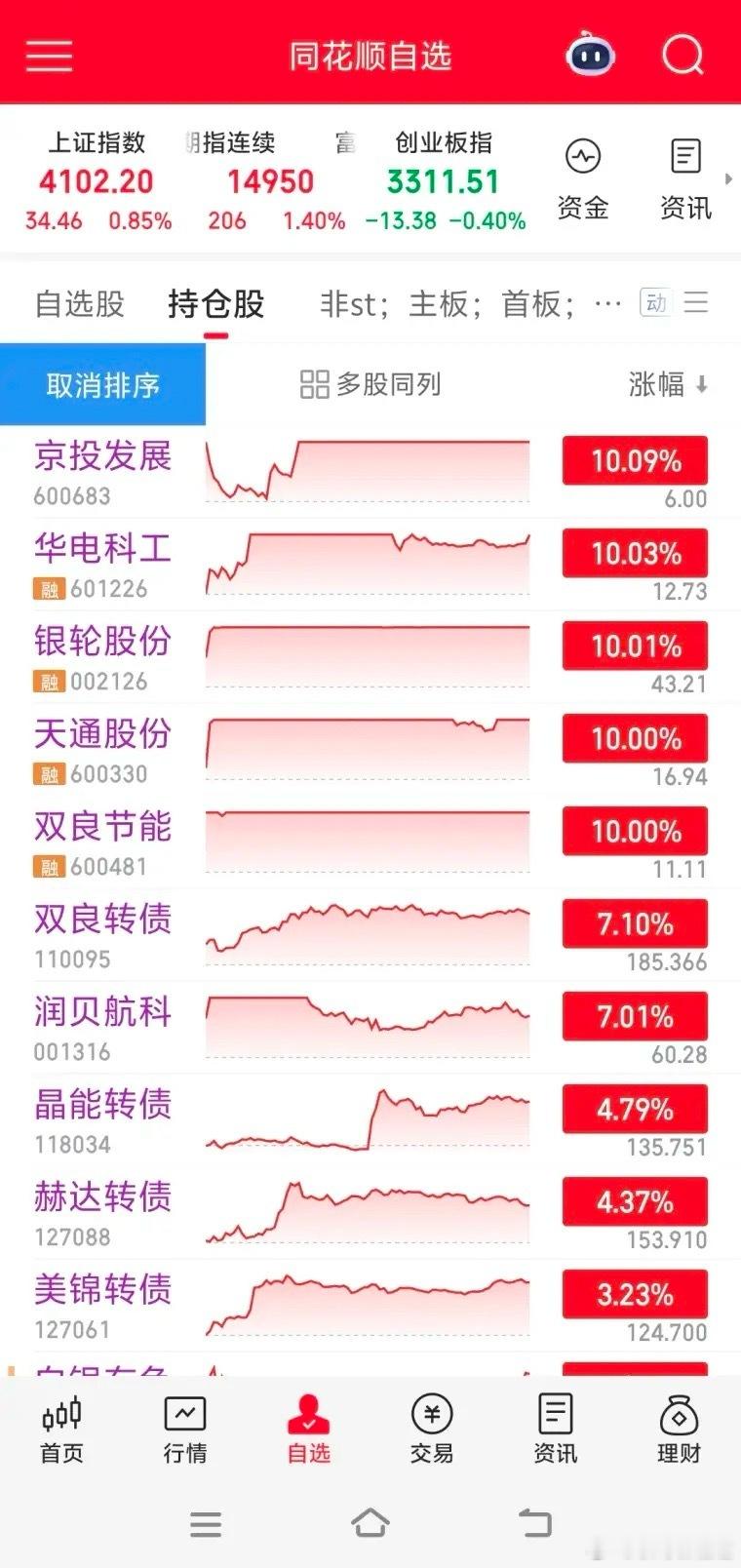Image resolution: width=741 pixels, height=1568 pixels.
Task: Tap the 取消排序 cancel sorting button
Action: click(102, 384)
